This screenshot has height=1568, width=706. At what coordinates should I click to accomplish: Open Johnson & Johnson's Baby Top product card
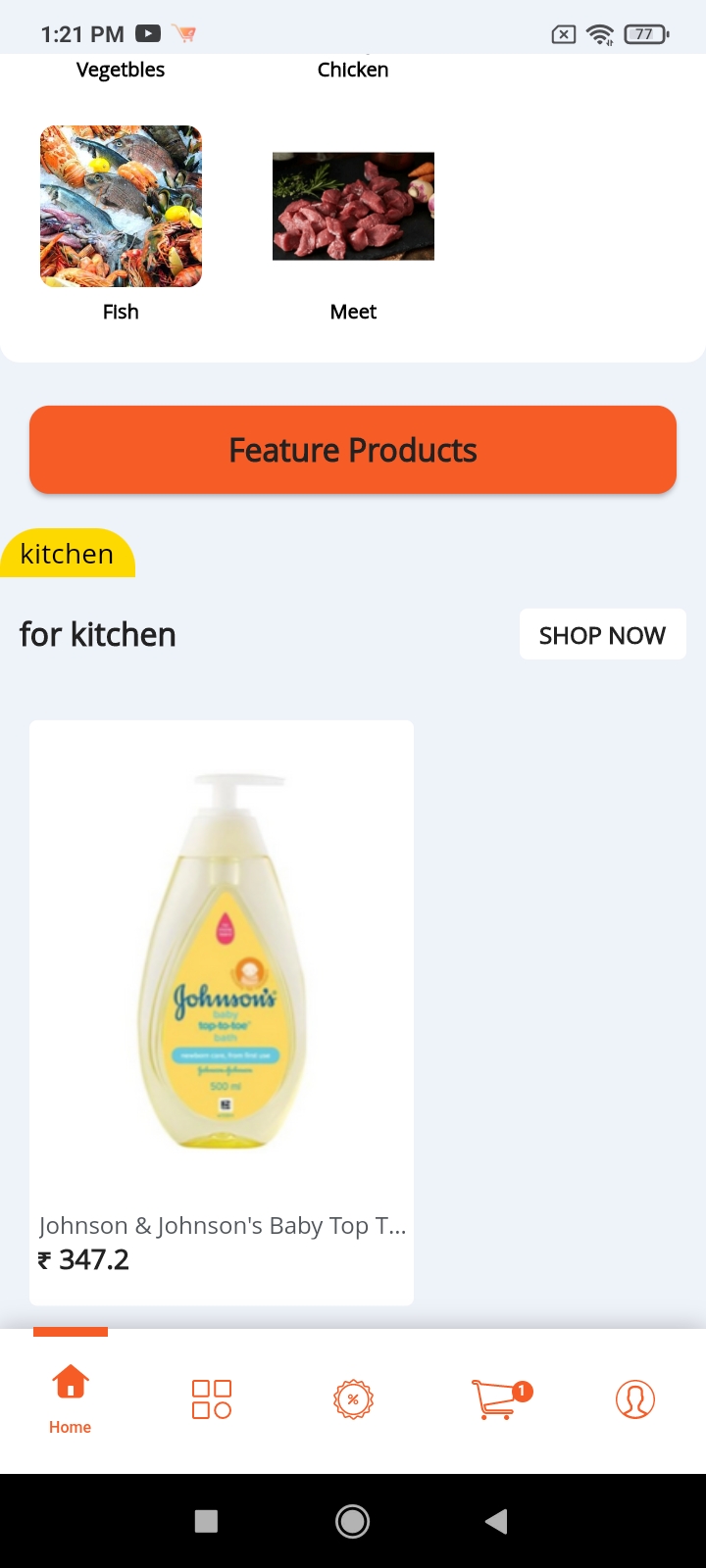tap(222, 1012)
